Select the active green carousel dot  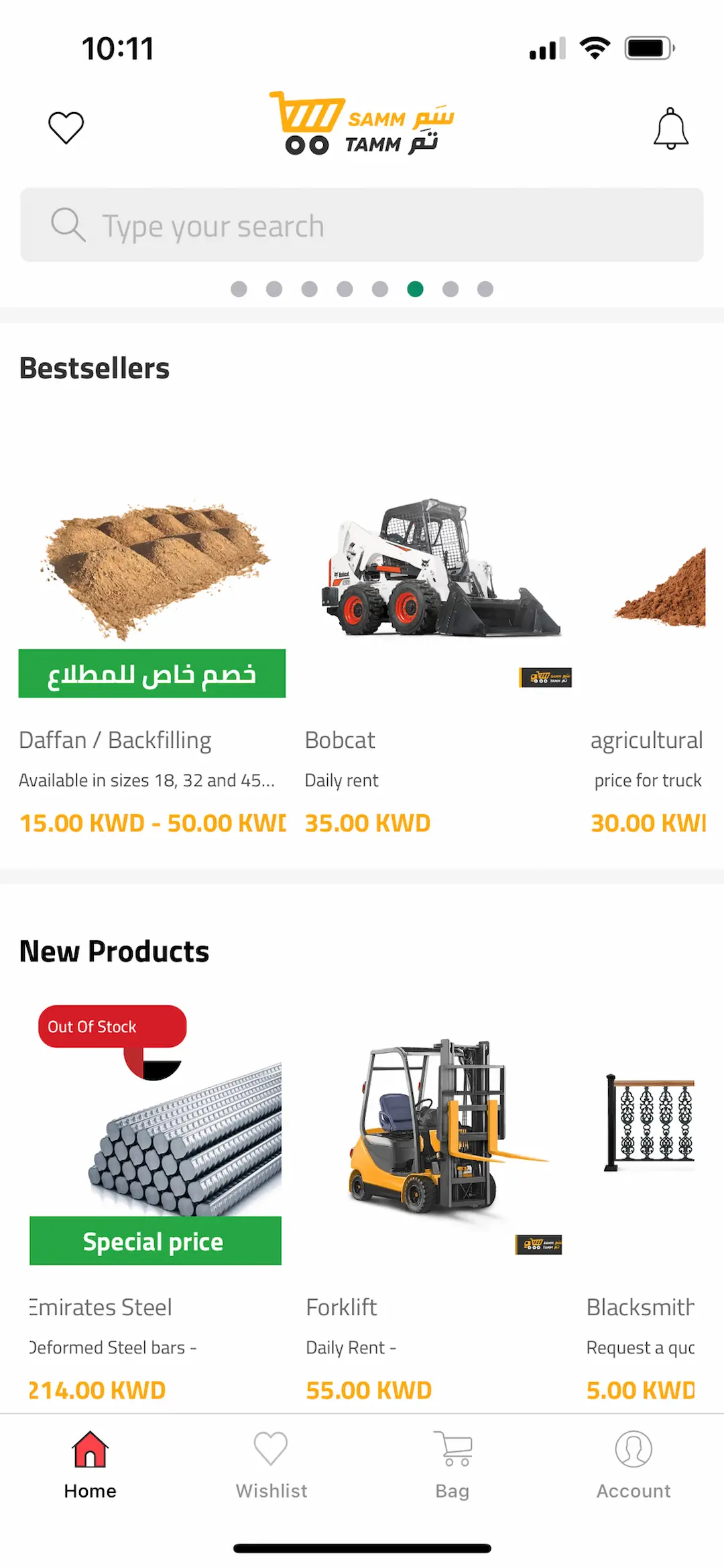pos(415,289)
